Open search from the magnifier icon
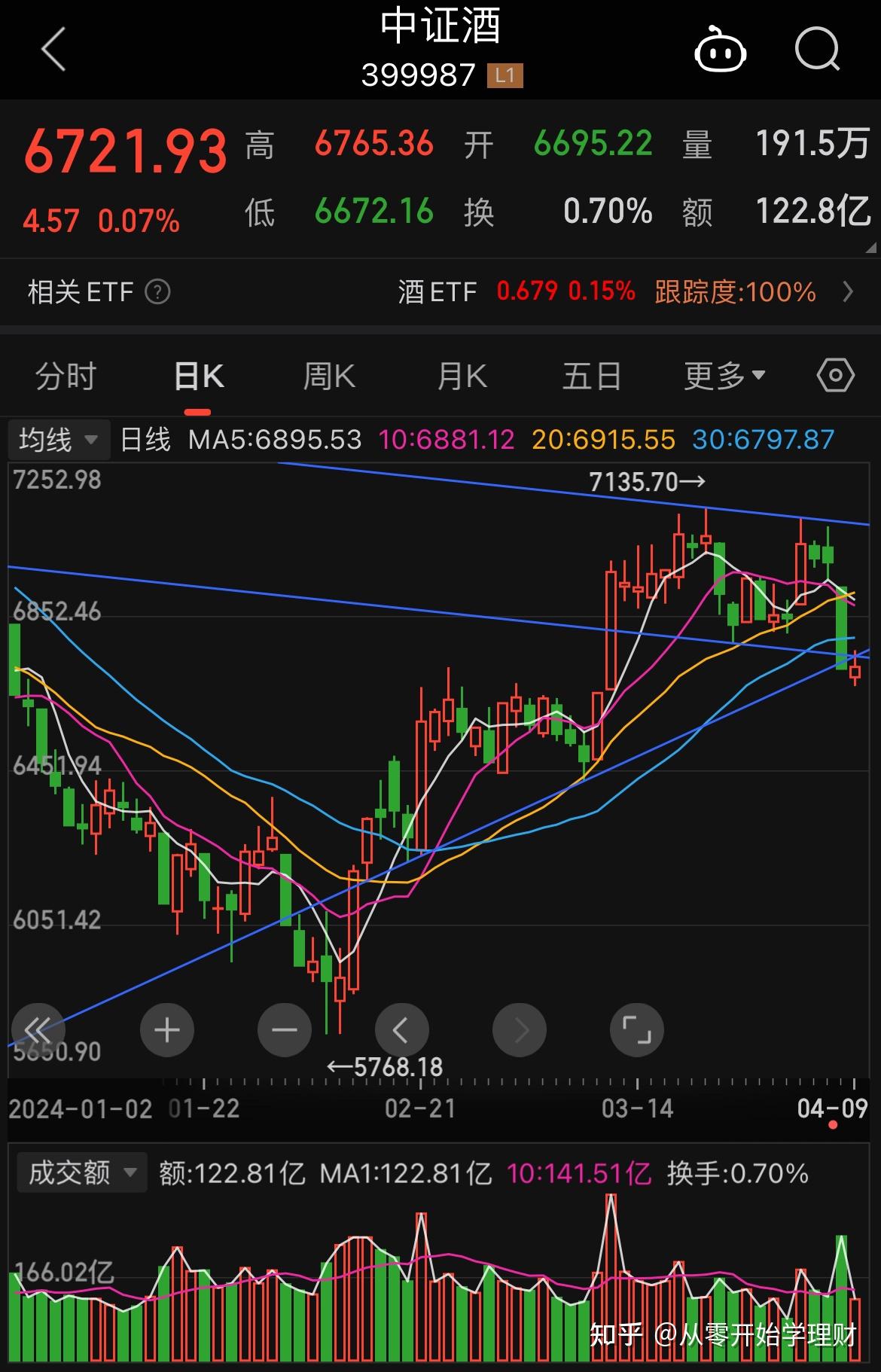 (817, 50)
